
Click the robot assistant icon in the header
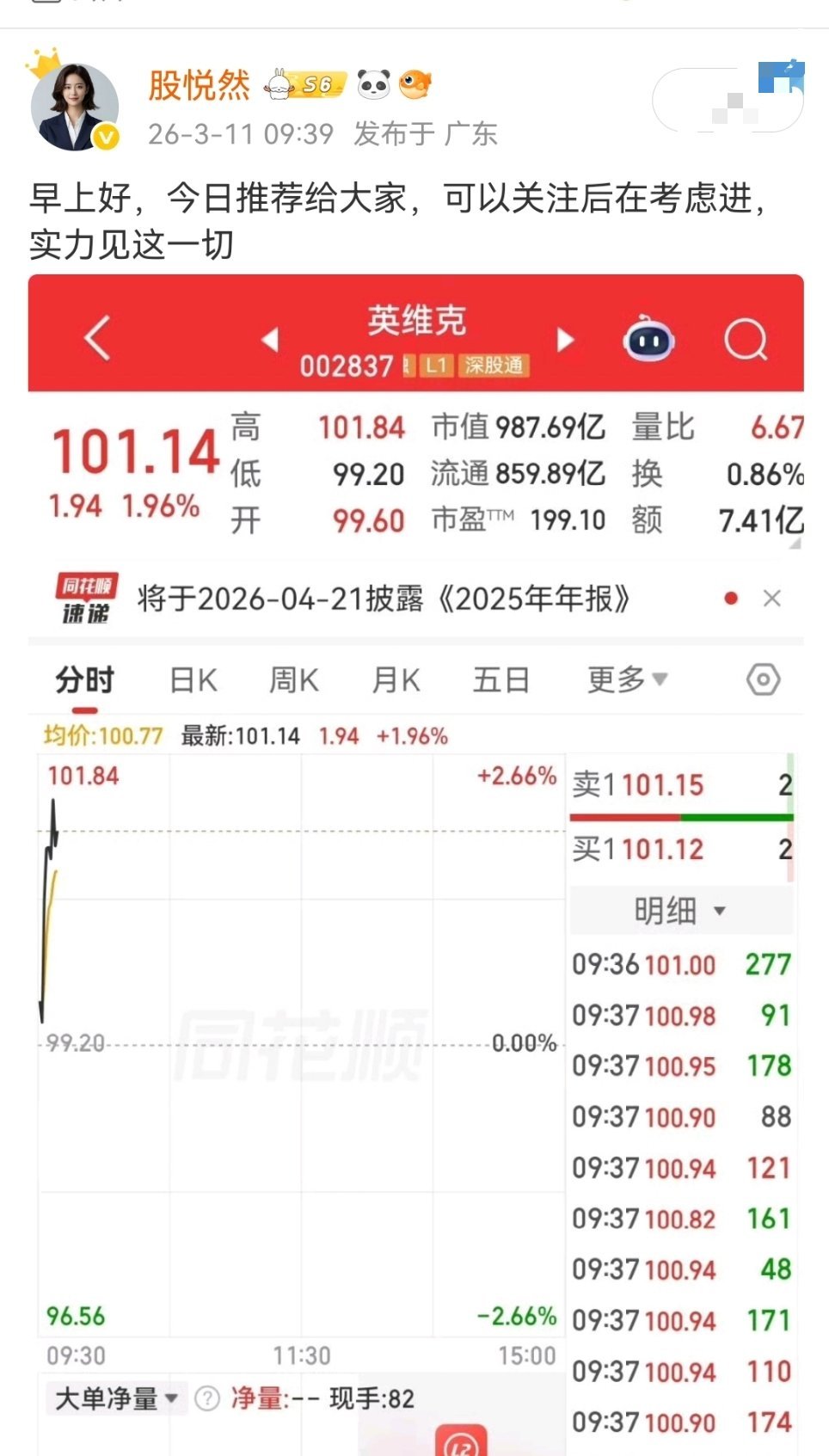649,340
